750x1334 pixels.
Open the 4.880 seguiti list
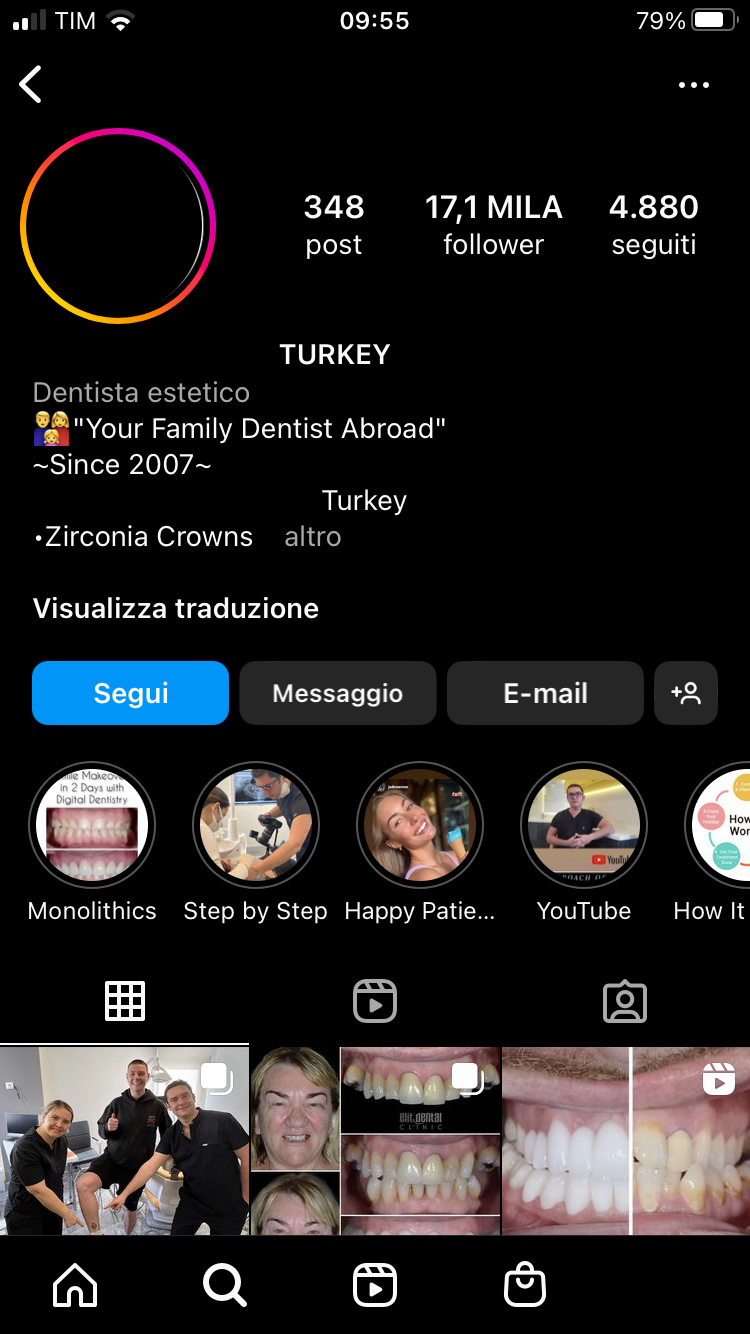(x=653, y=224)
